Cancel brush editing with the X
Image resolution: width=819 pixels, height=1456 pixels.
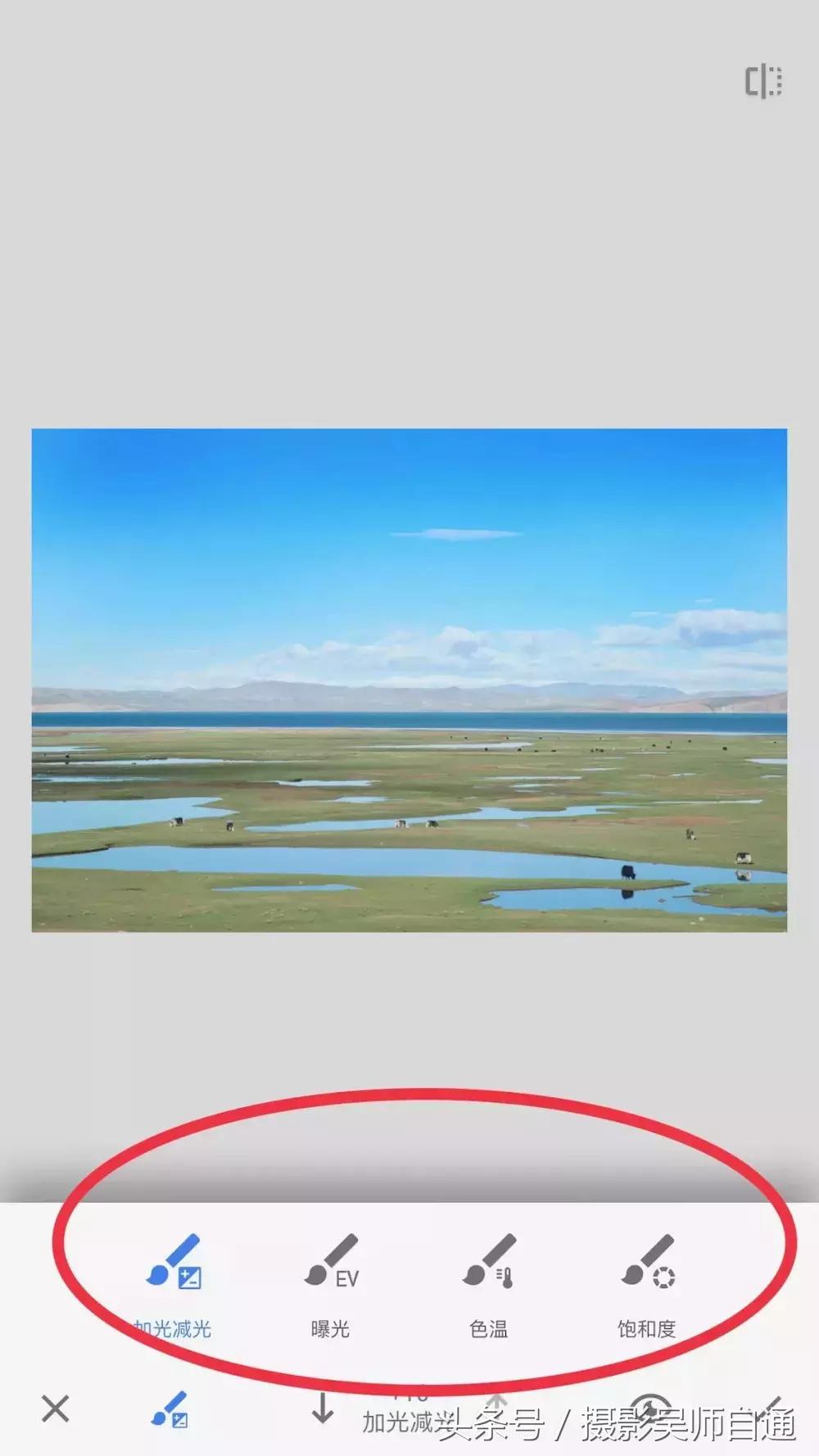(x=56, y=1409)
